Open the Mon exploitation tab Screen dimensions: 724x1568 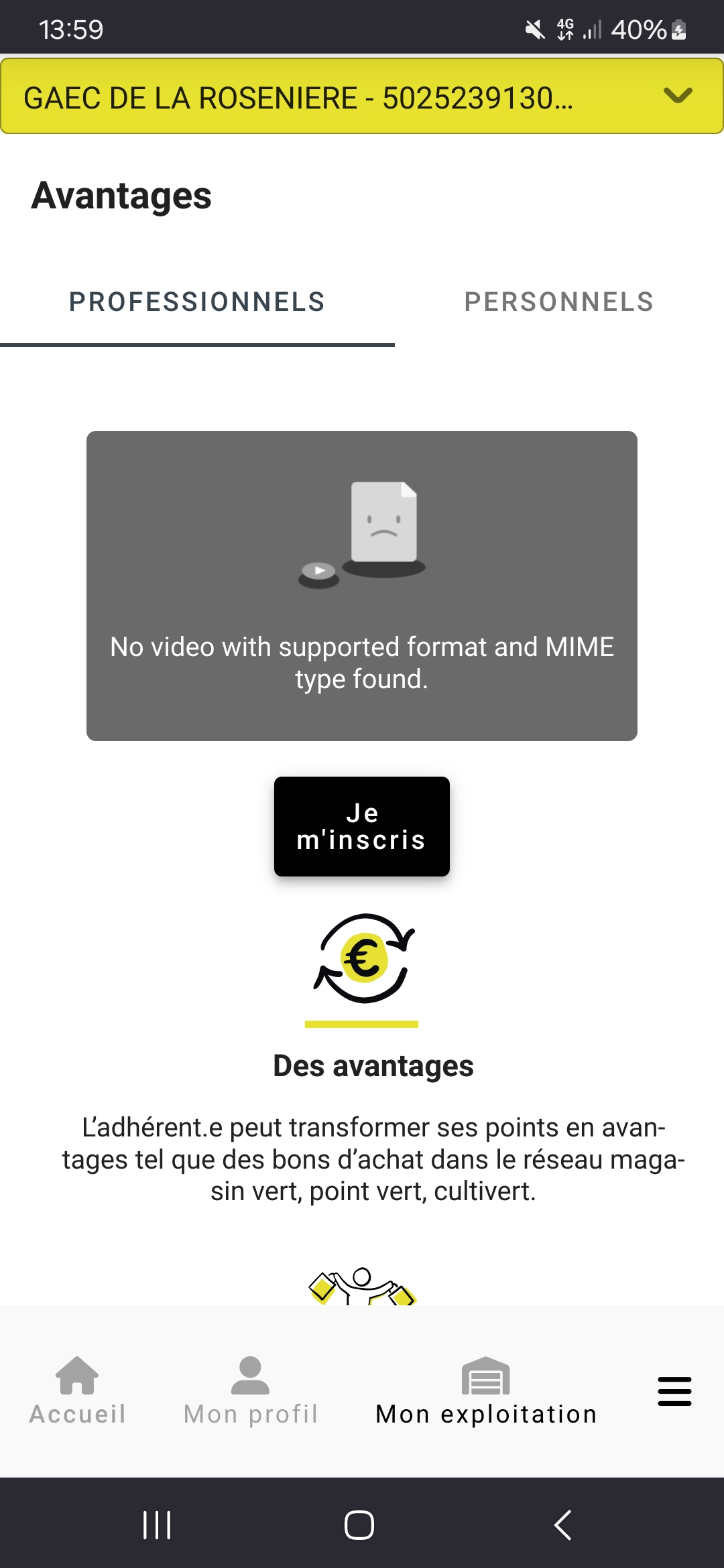(x=486, y=1391)
